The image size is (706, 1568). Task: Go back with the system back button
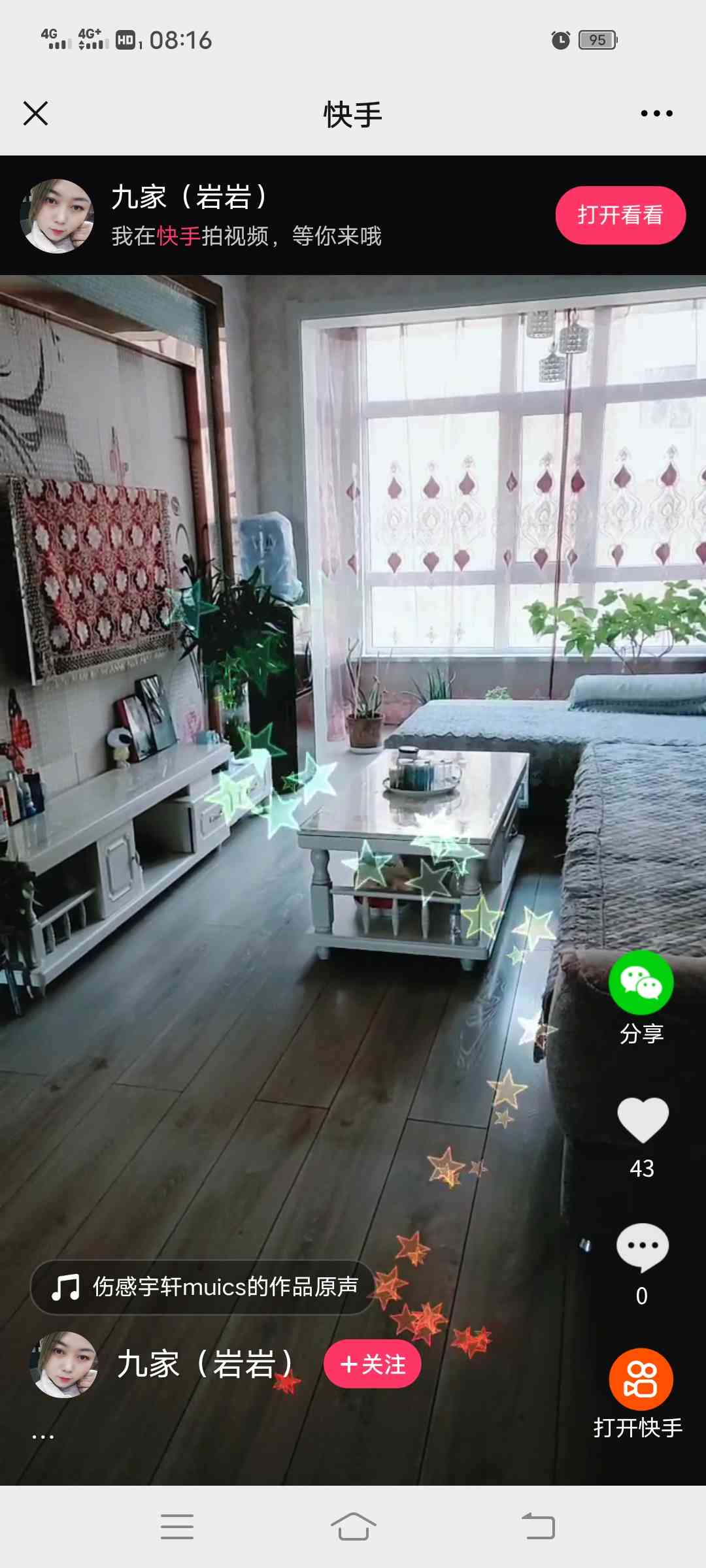(x=538, y=1527)
